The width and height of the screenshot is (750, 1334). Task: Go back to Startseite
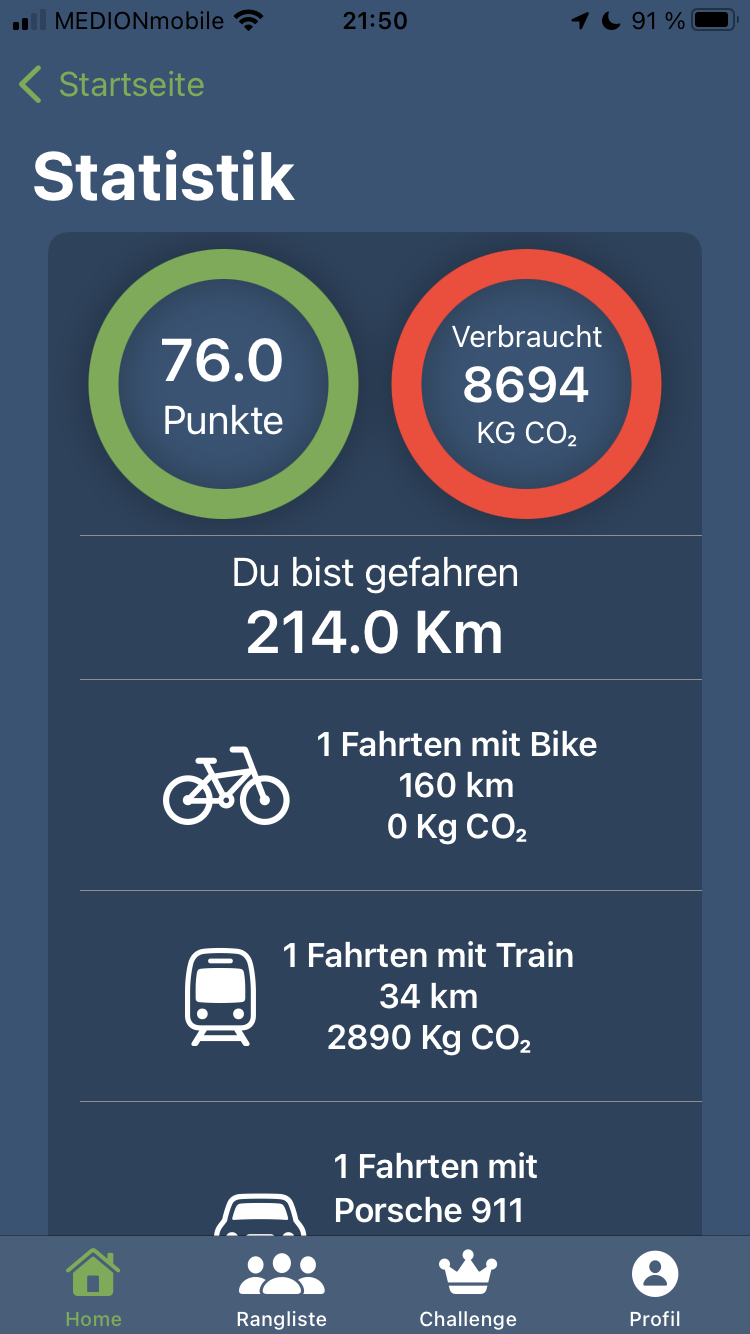[x=111, y=85]
